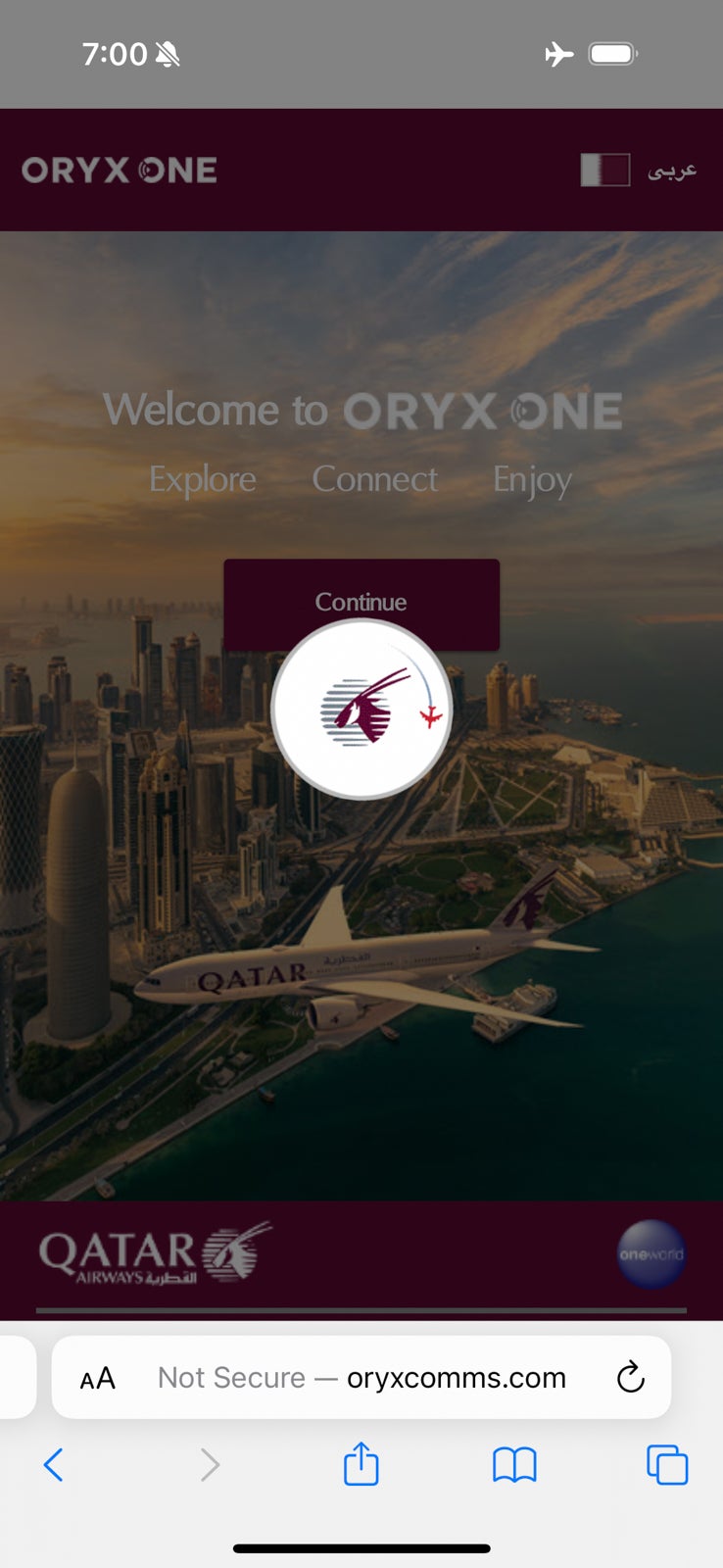Show all open tabs
The height and width of the screenshot is (1568, 723).
tap(667, 1465)
